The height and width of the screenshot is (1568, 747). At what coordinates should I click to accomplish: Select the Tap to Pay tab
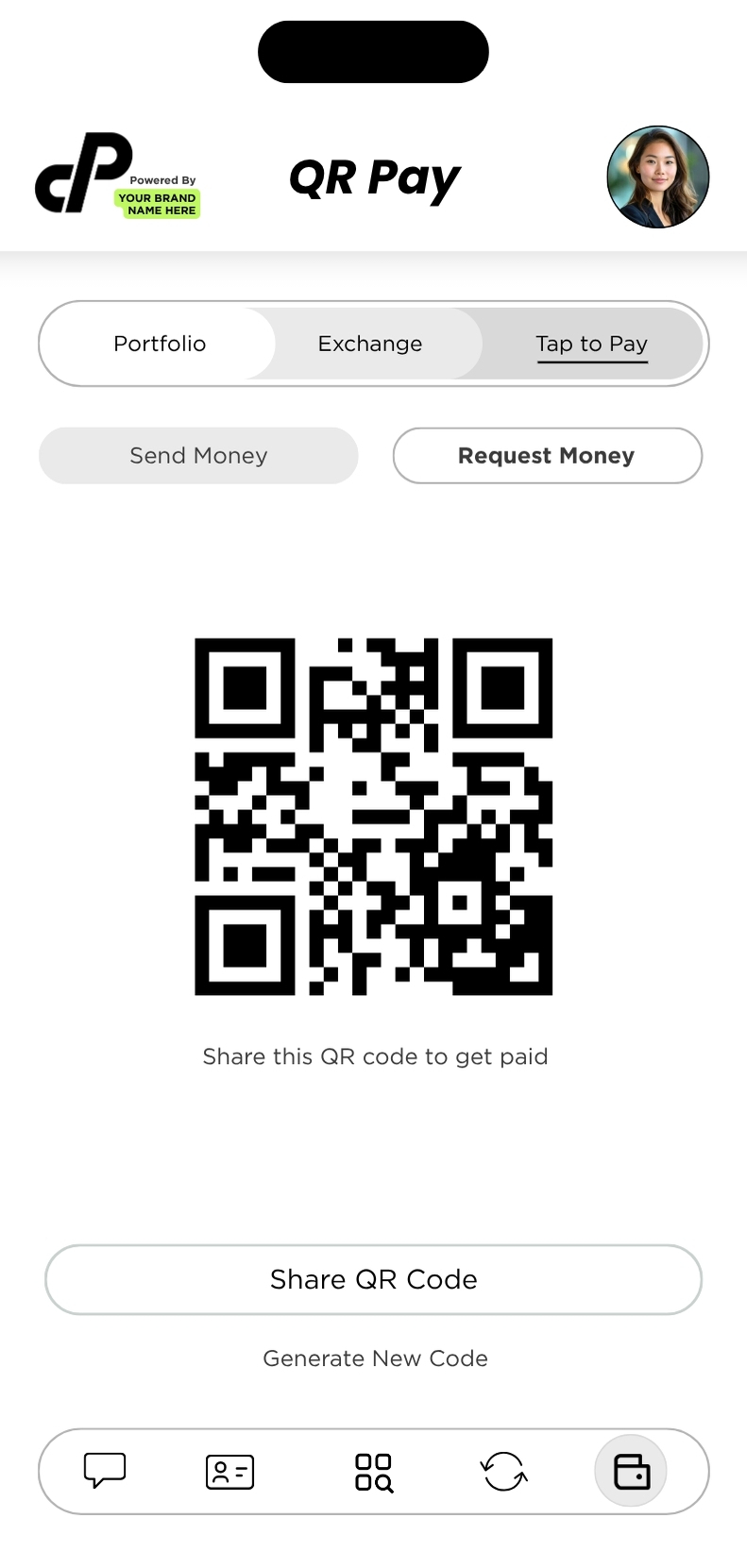[592, 344]
